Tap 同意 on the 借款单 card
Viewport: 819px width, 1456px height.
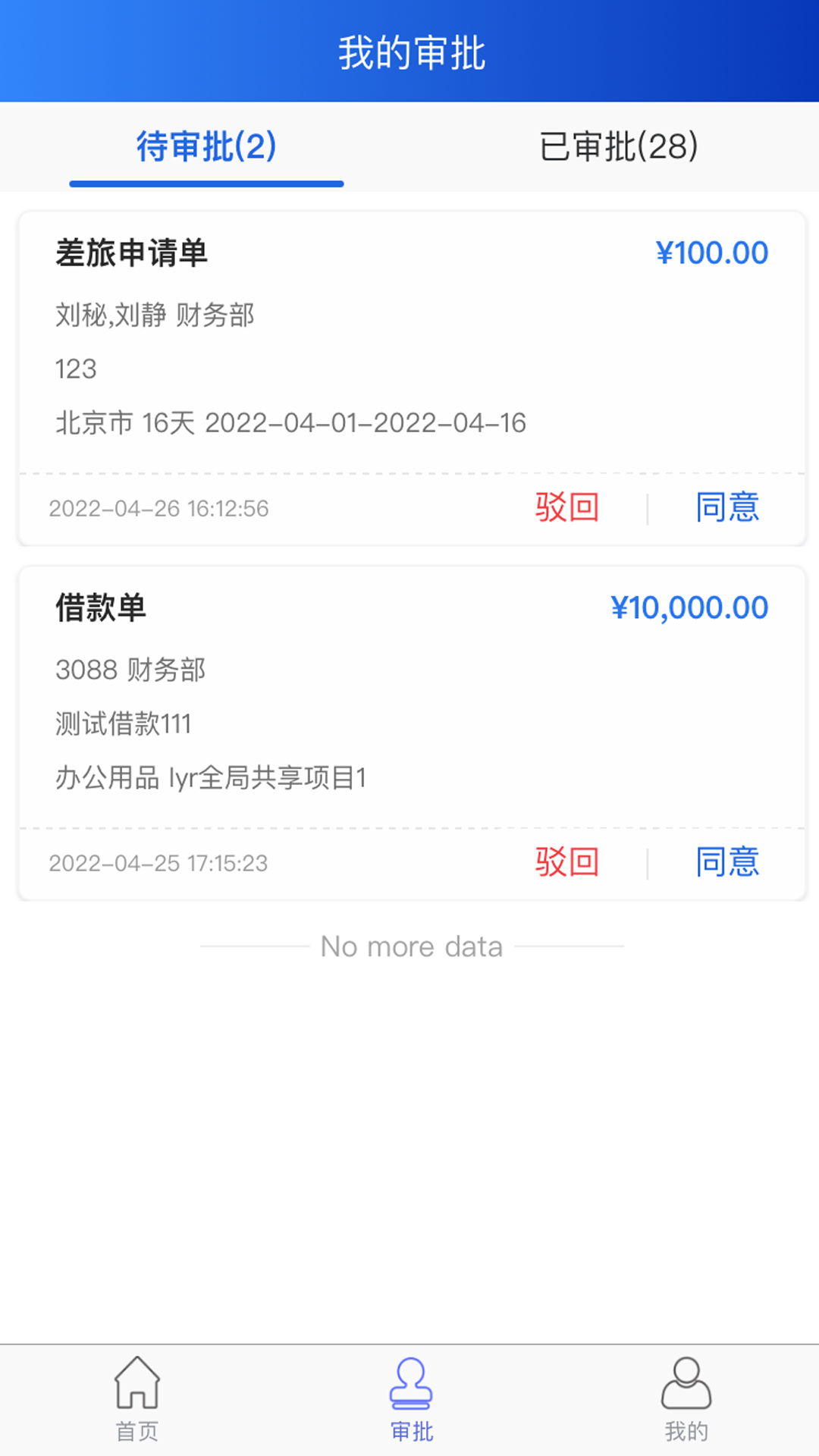tap(725, 861)
